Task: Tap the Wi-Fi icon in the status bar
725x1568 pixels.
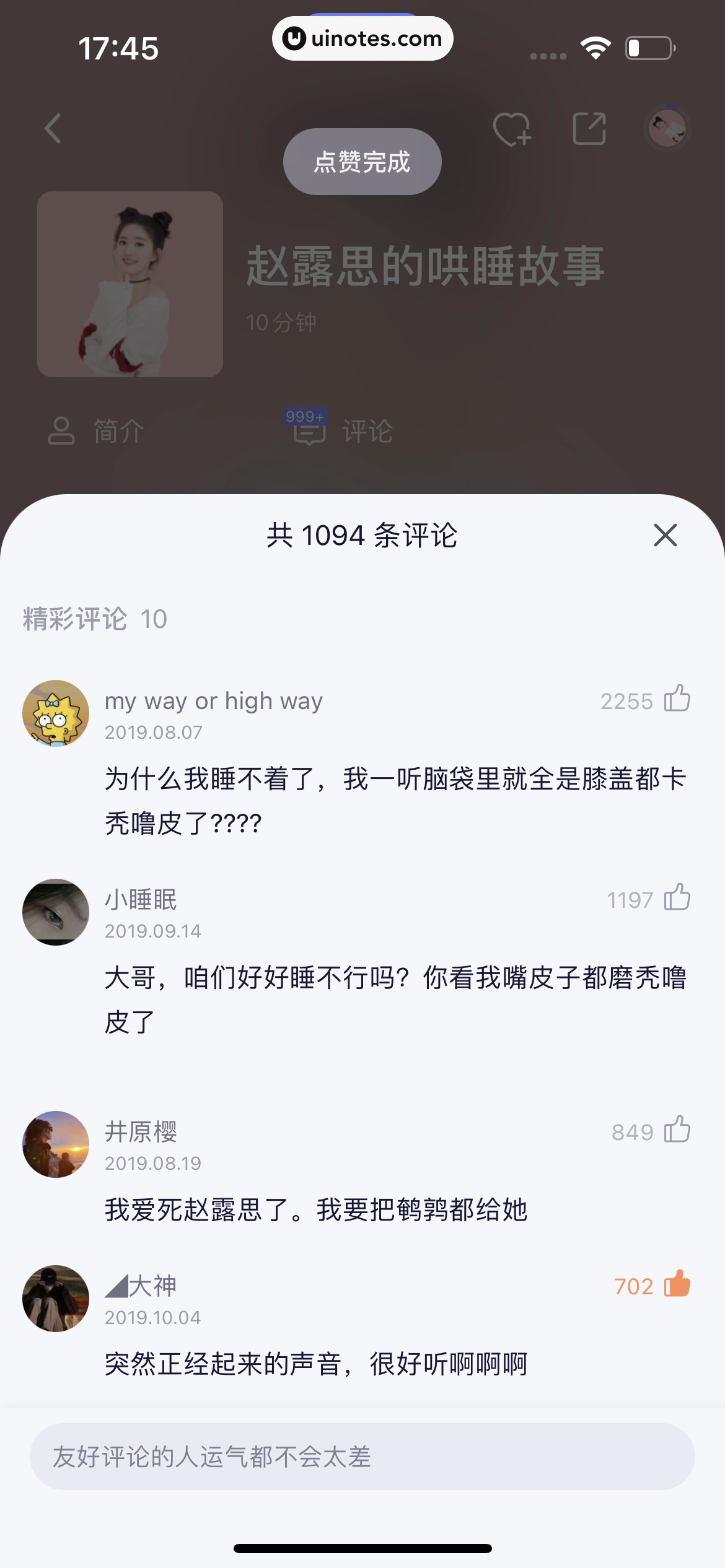Action: [596, 48]
